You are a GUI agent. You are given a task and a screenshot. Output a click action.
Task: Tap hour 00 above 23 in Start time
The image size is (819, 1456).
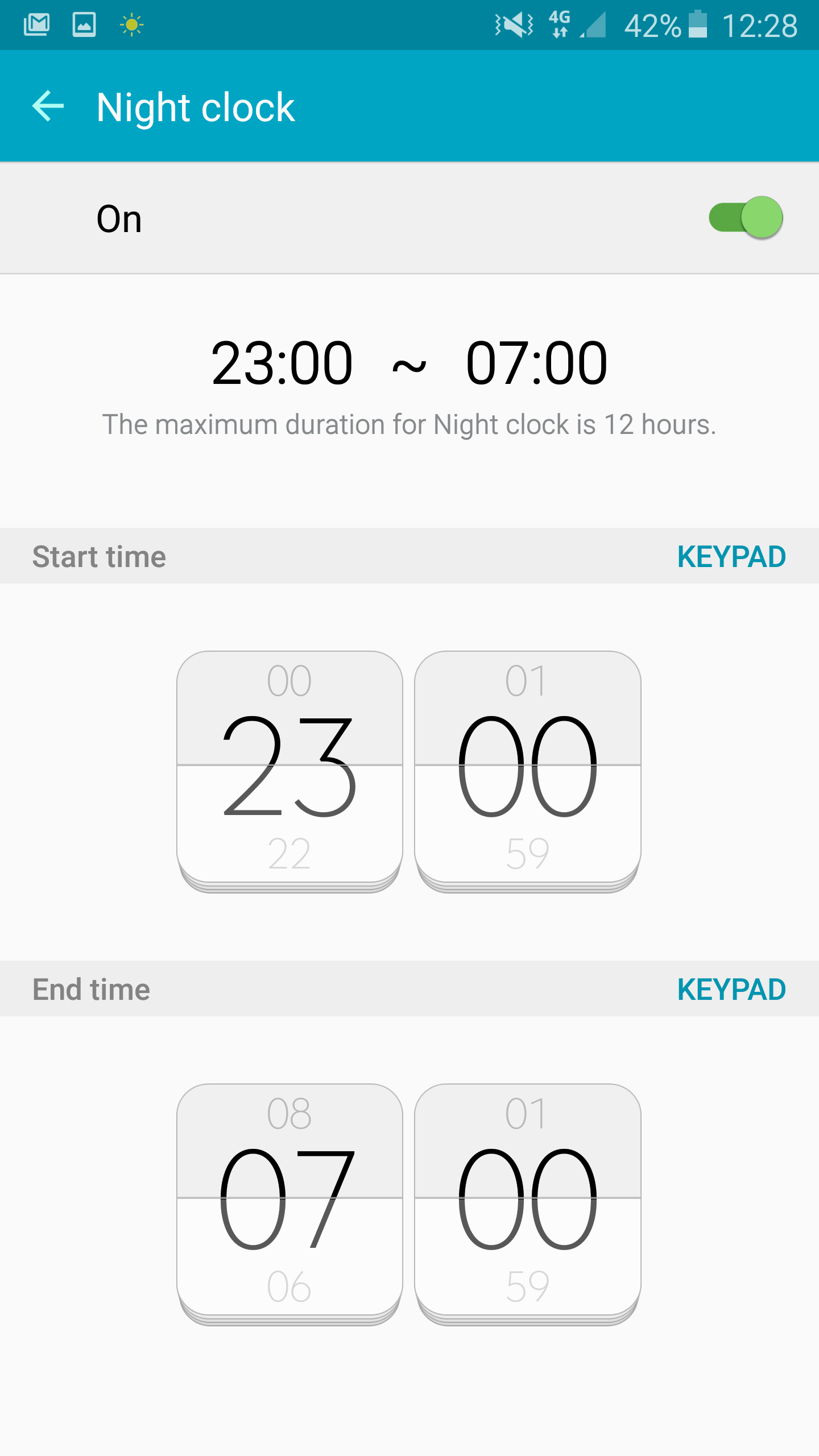point(289,680)
